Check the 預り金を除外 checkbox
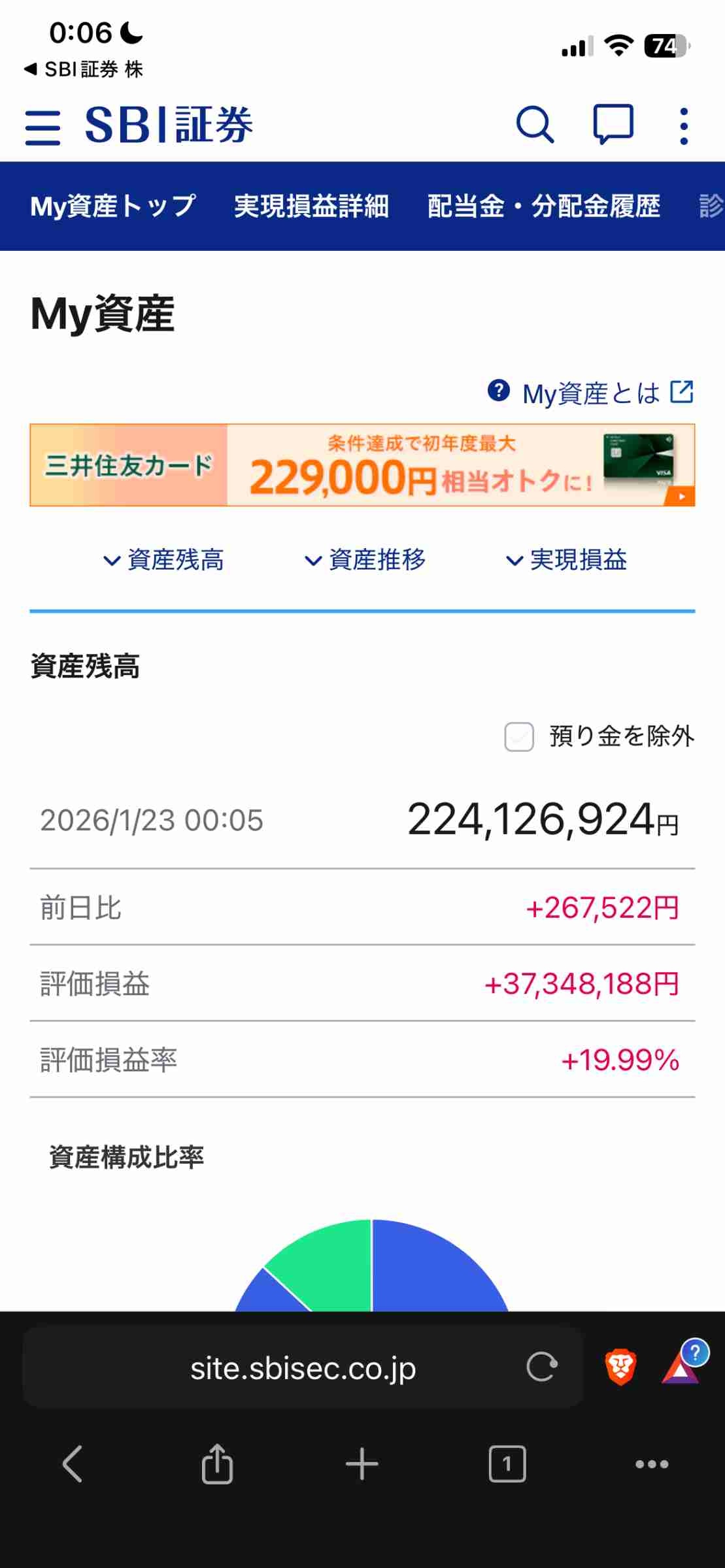The image size is (725, 1568). pos(519,737)
